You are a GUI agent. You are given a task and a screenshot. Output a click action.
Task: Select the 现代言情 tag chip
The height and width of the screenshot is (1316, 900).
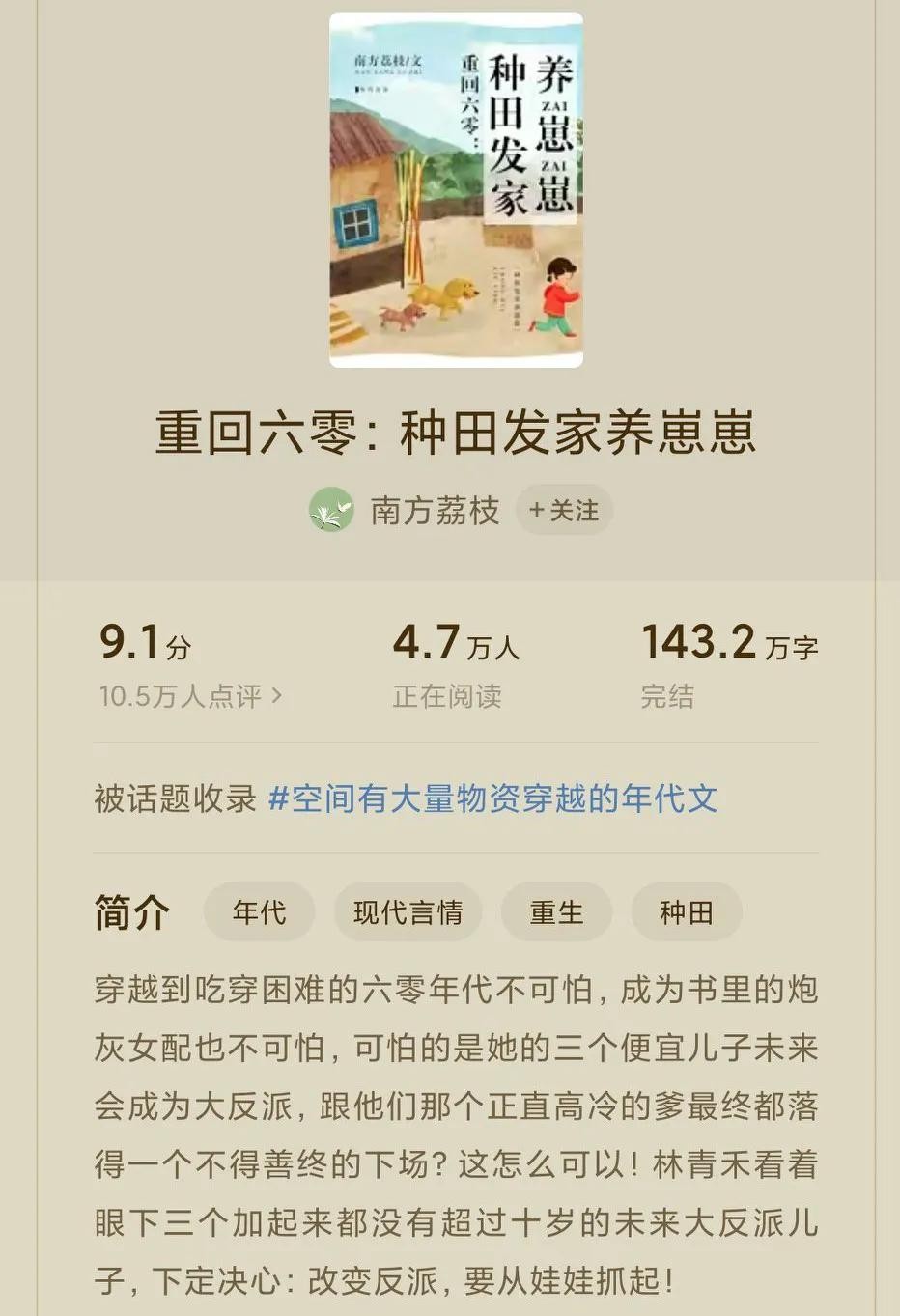(408, 911)
